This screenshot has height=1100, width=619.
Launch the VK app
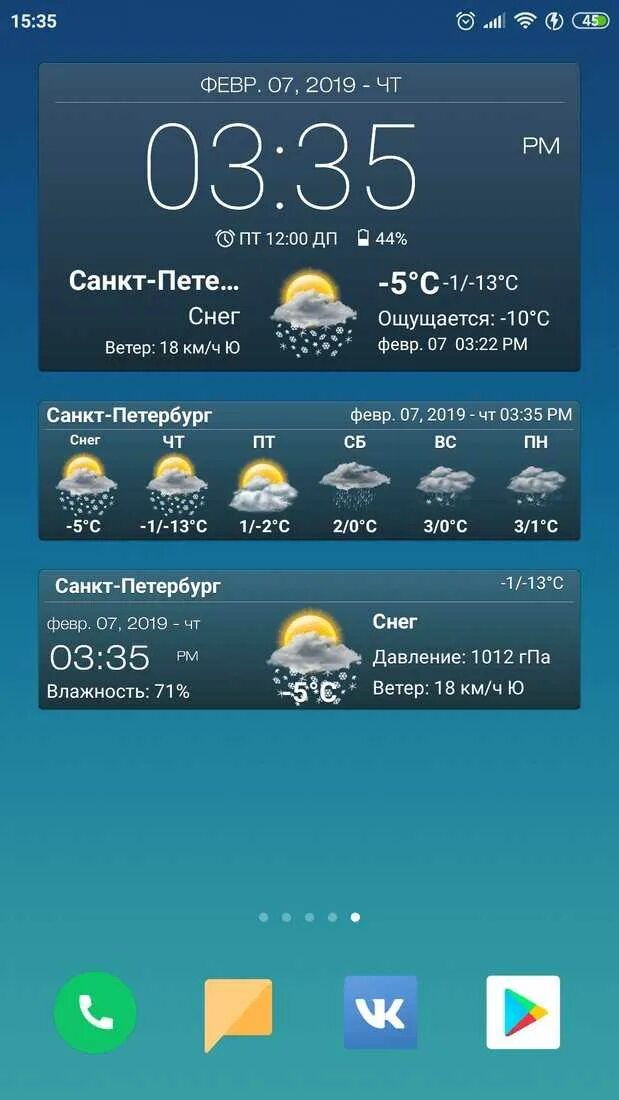(x=380, y=1012)
